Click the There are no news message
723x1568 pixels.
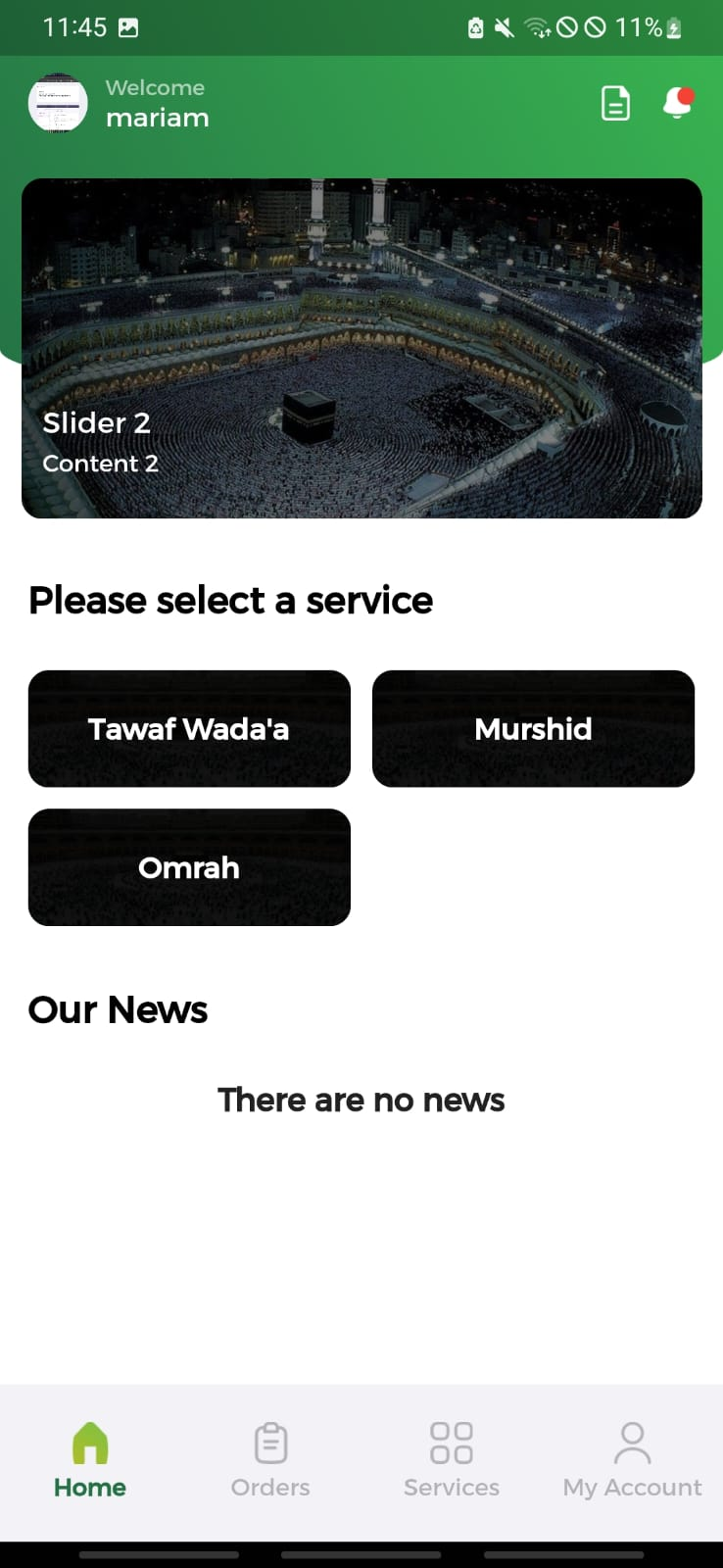pos(361,1100)
